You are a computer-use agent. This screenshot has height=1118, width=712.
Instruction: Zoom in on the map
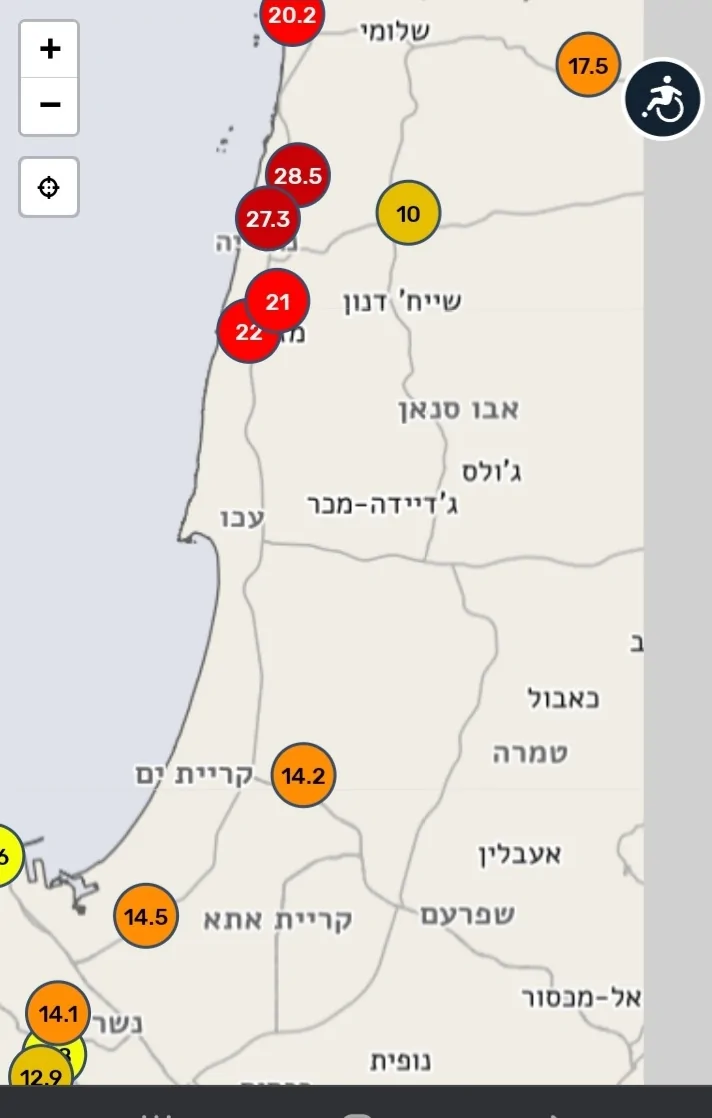[x=49, y=48]
